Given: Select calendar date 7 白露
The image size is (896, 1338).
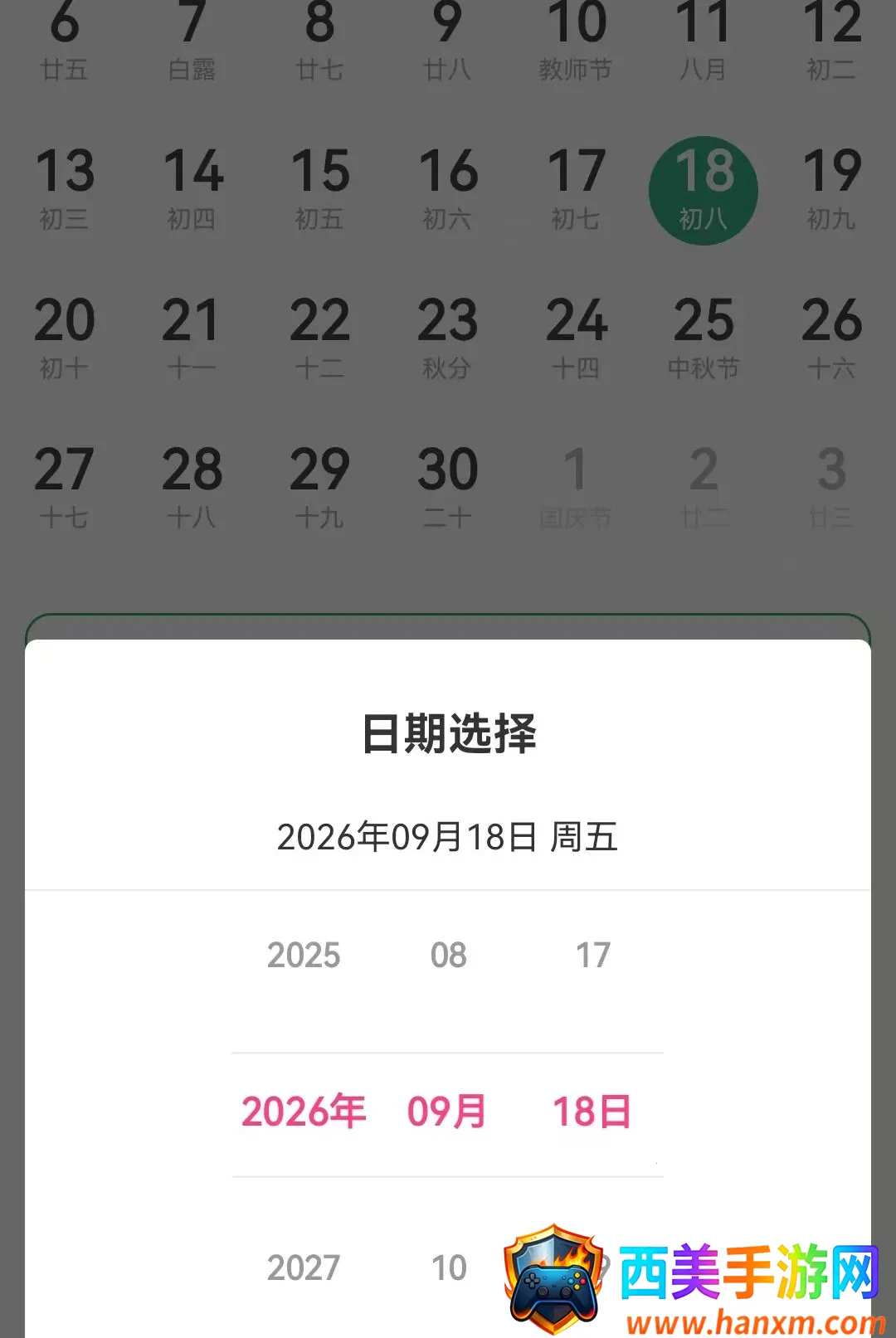Looking at the screenshot, I should click(192, 41).
